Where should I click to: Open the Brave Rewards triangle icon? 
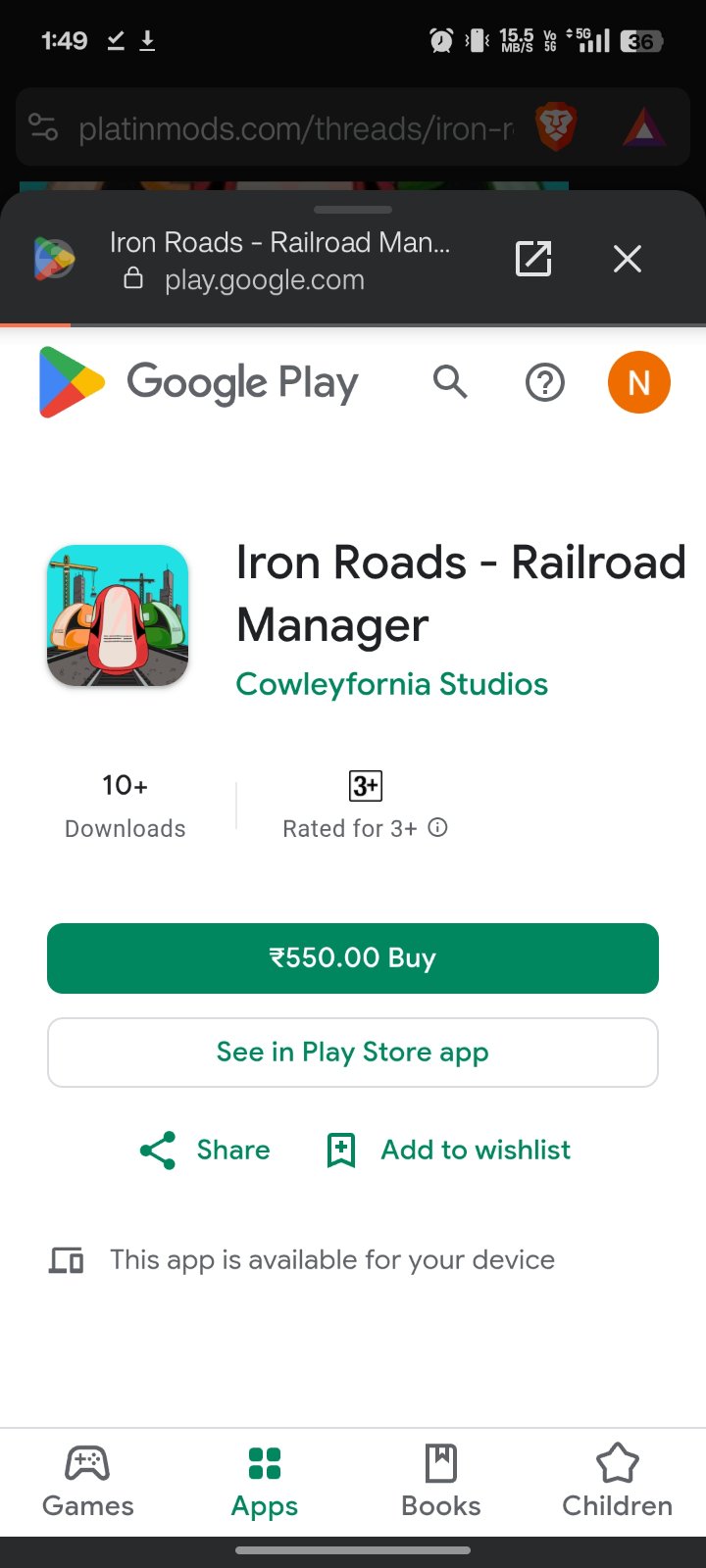point(644,128)
